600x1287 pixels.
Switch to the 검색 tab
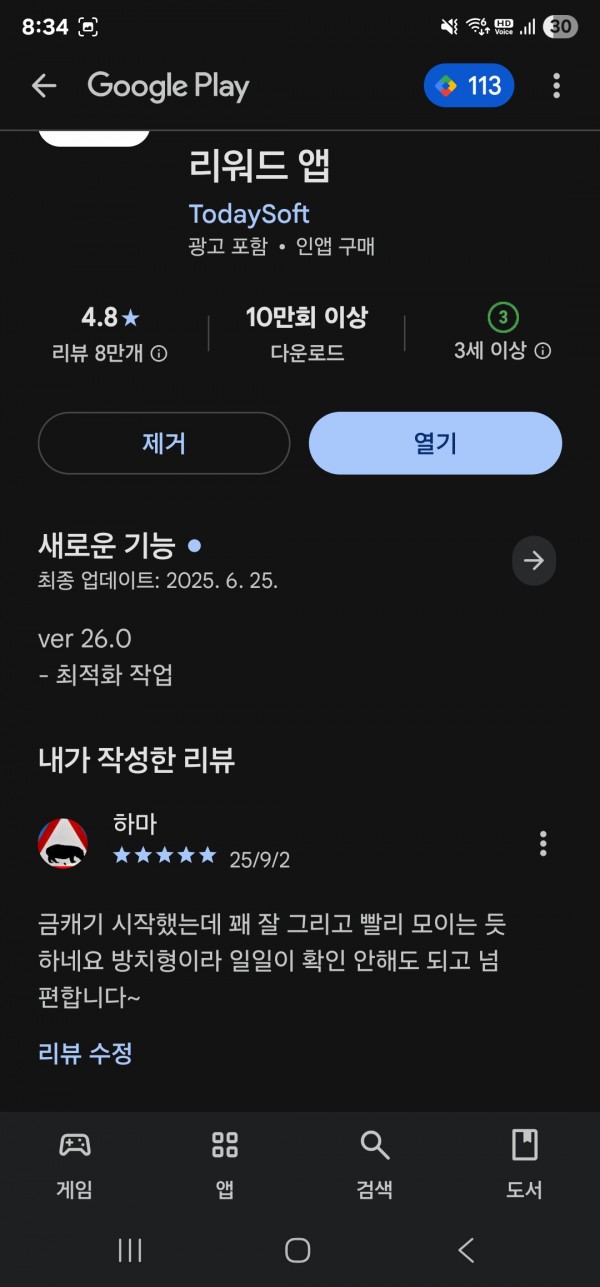[375, 1164]
